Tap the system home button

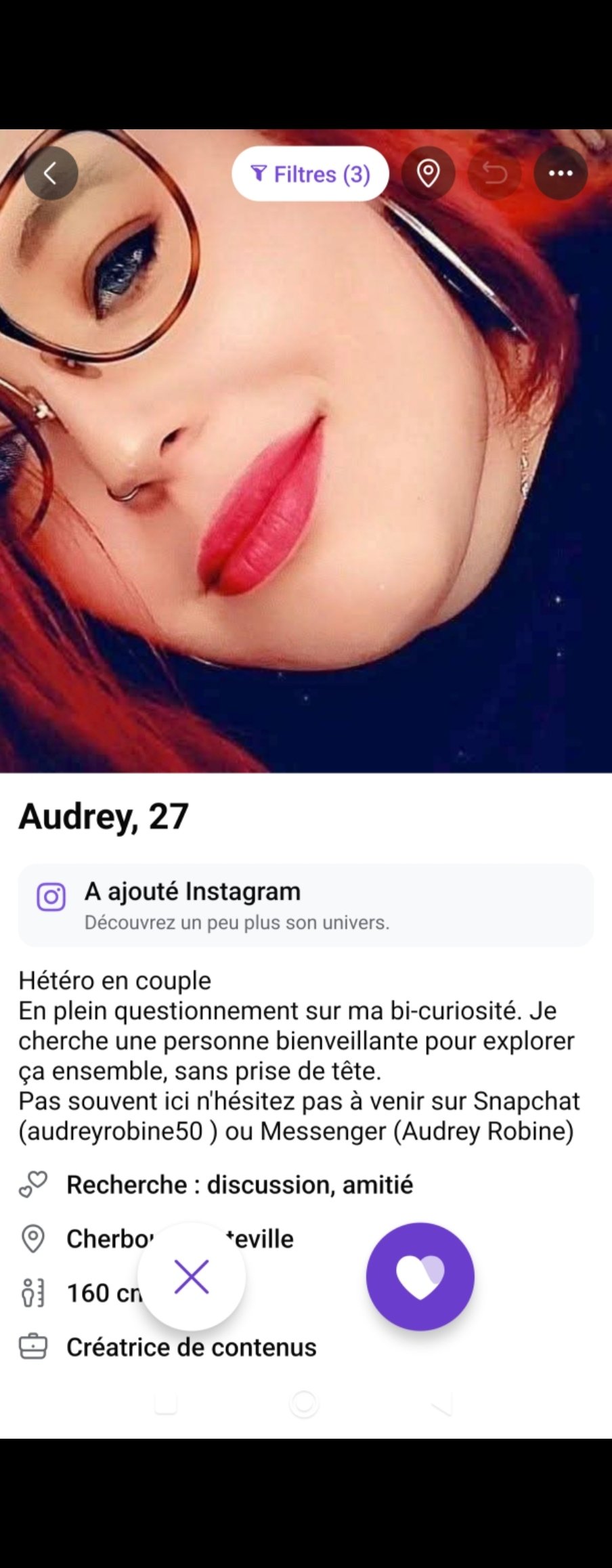(304, 1403)
